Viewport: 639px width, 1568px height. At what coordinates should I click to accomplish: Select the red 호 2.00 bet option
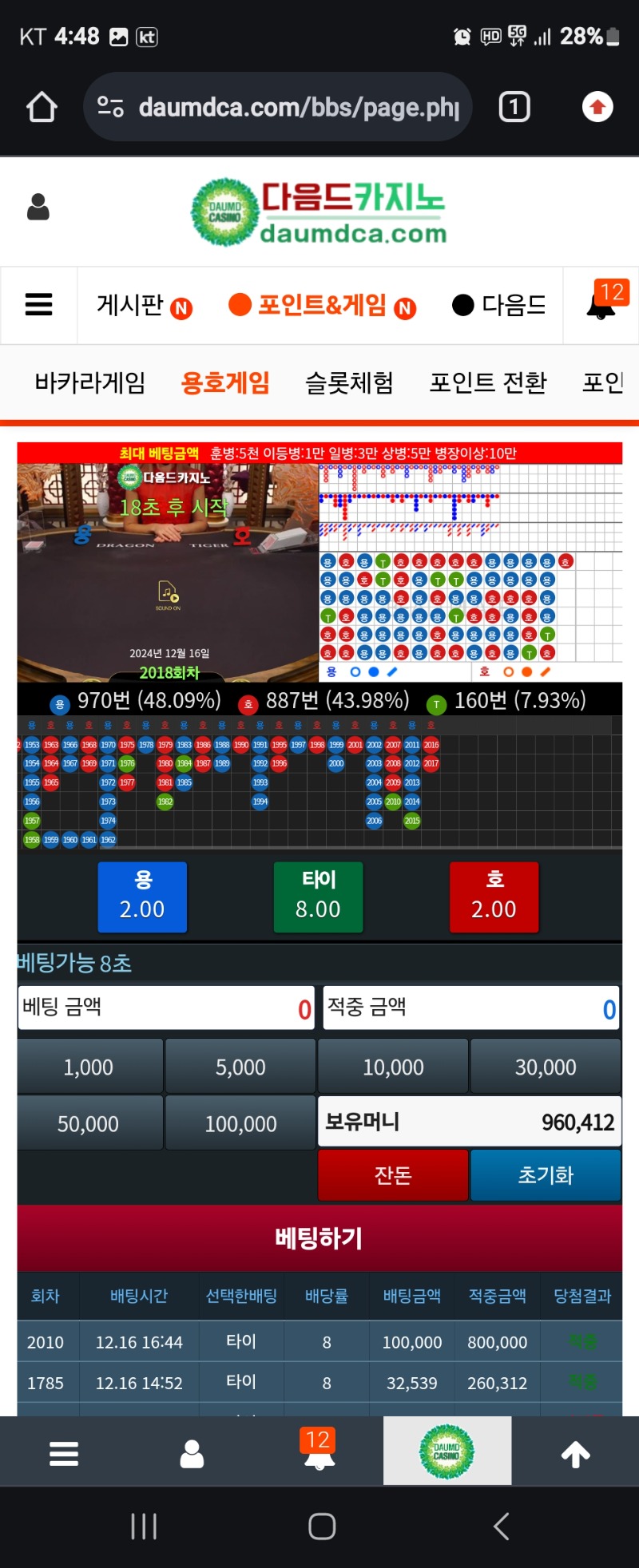[494, 897]
